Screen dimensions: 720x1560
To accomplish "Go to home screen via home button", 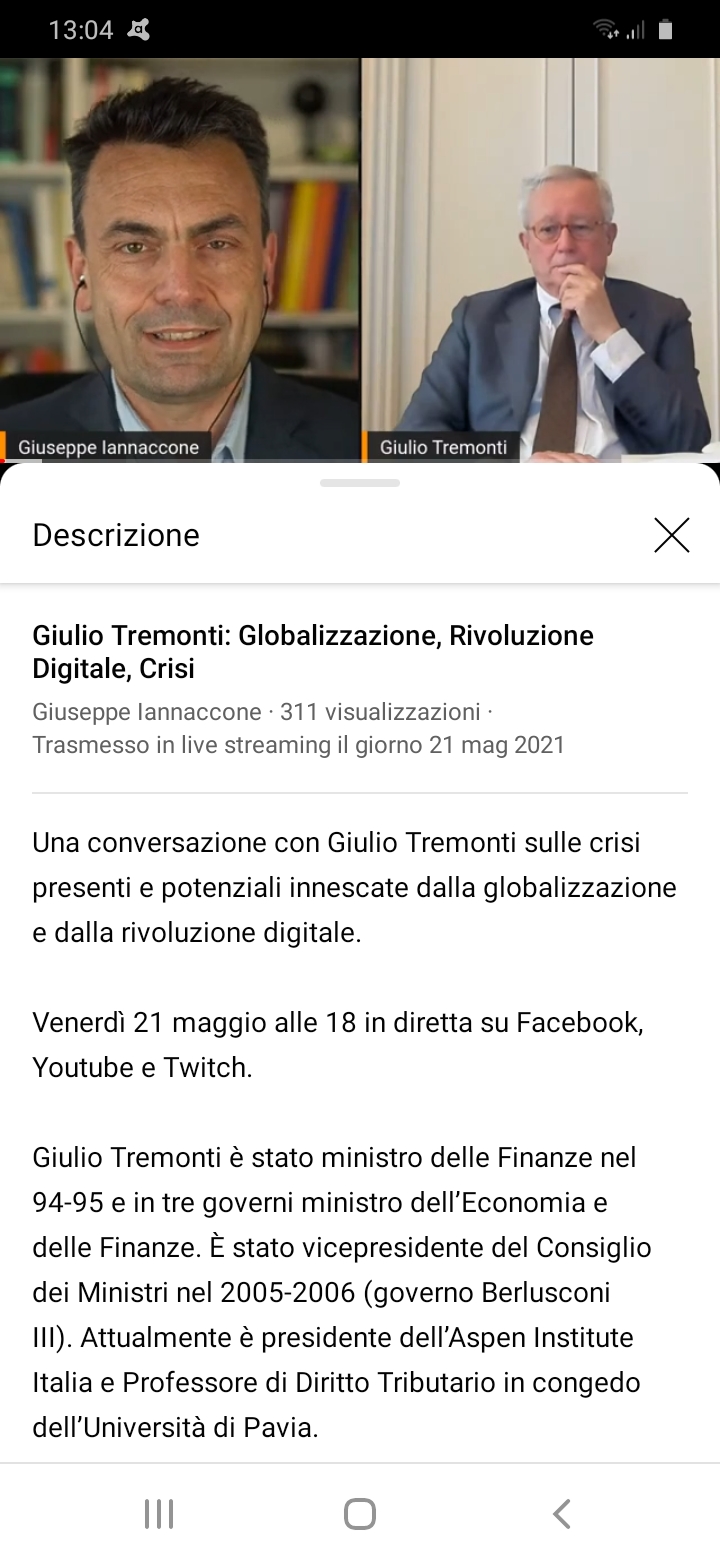I will [360, 1513].
